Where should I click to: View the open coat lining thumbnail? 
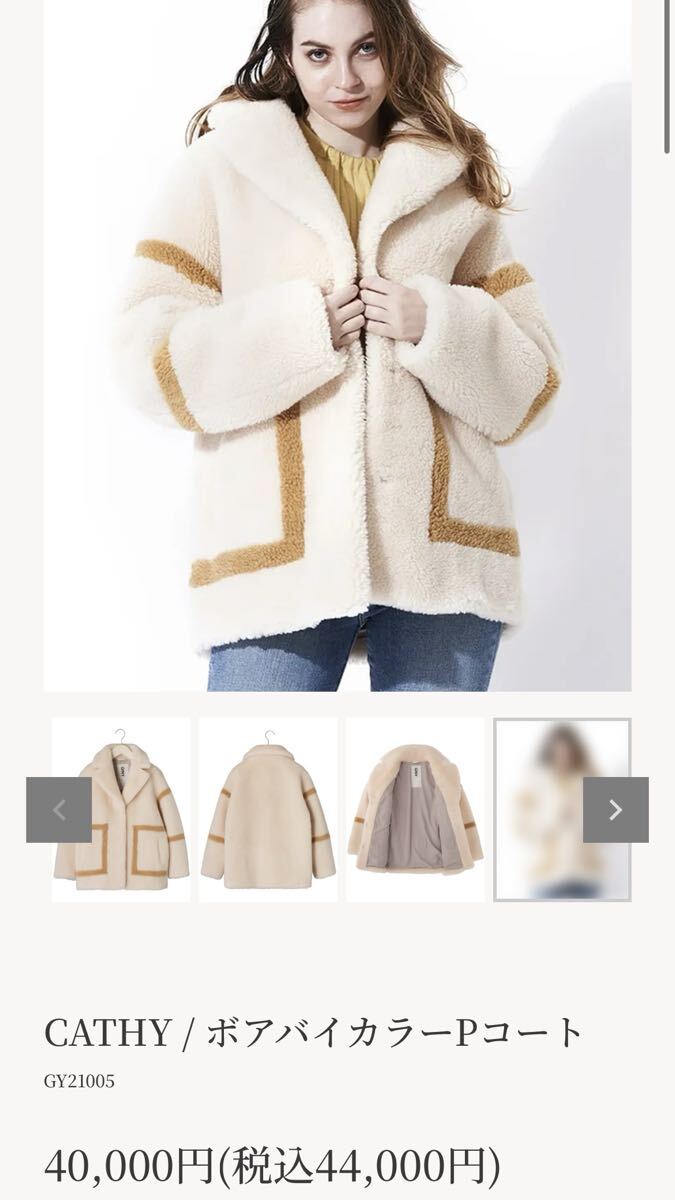point(415,810)
